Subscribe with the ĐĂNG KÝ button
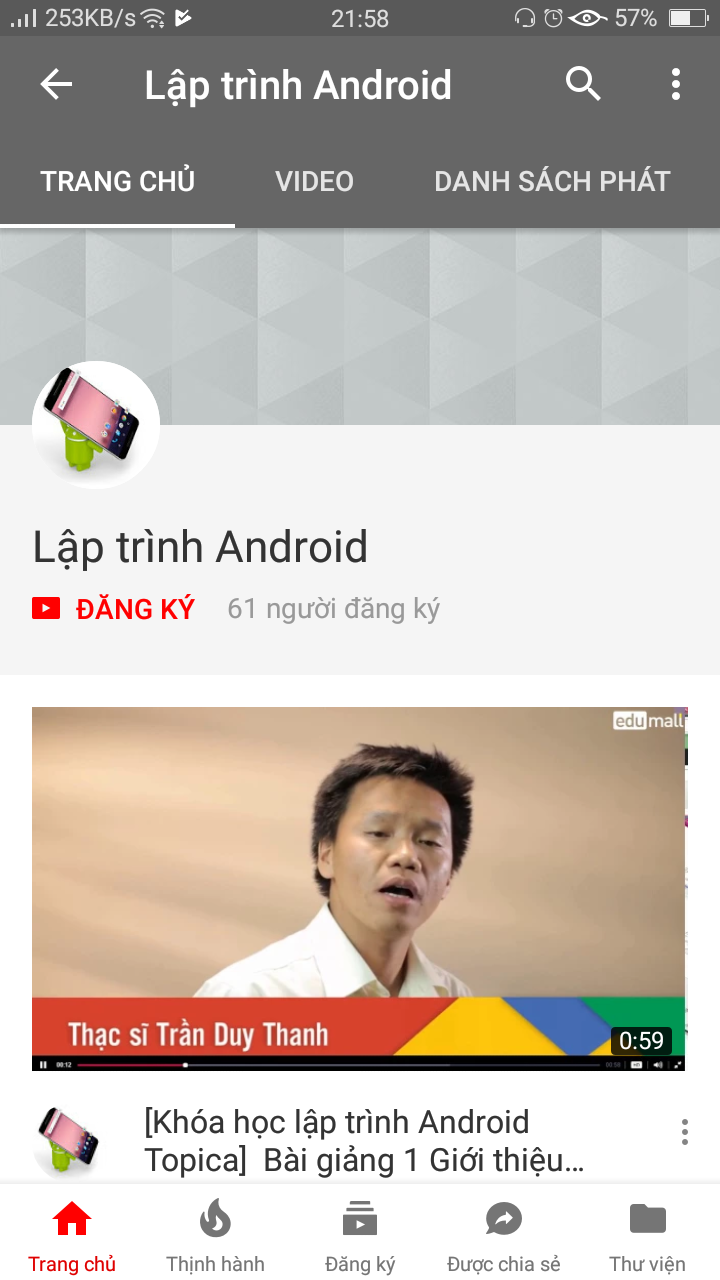This screenshot has width=720, height=1280. [113, 608]
